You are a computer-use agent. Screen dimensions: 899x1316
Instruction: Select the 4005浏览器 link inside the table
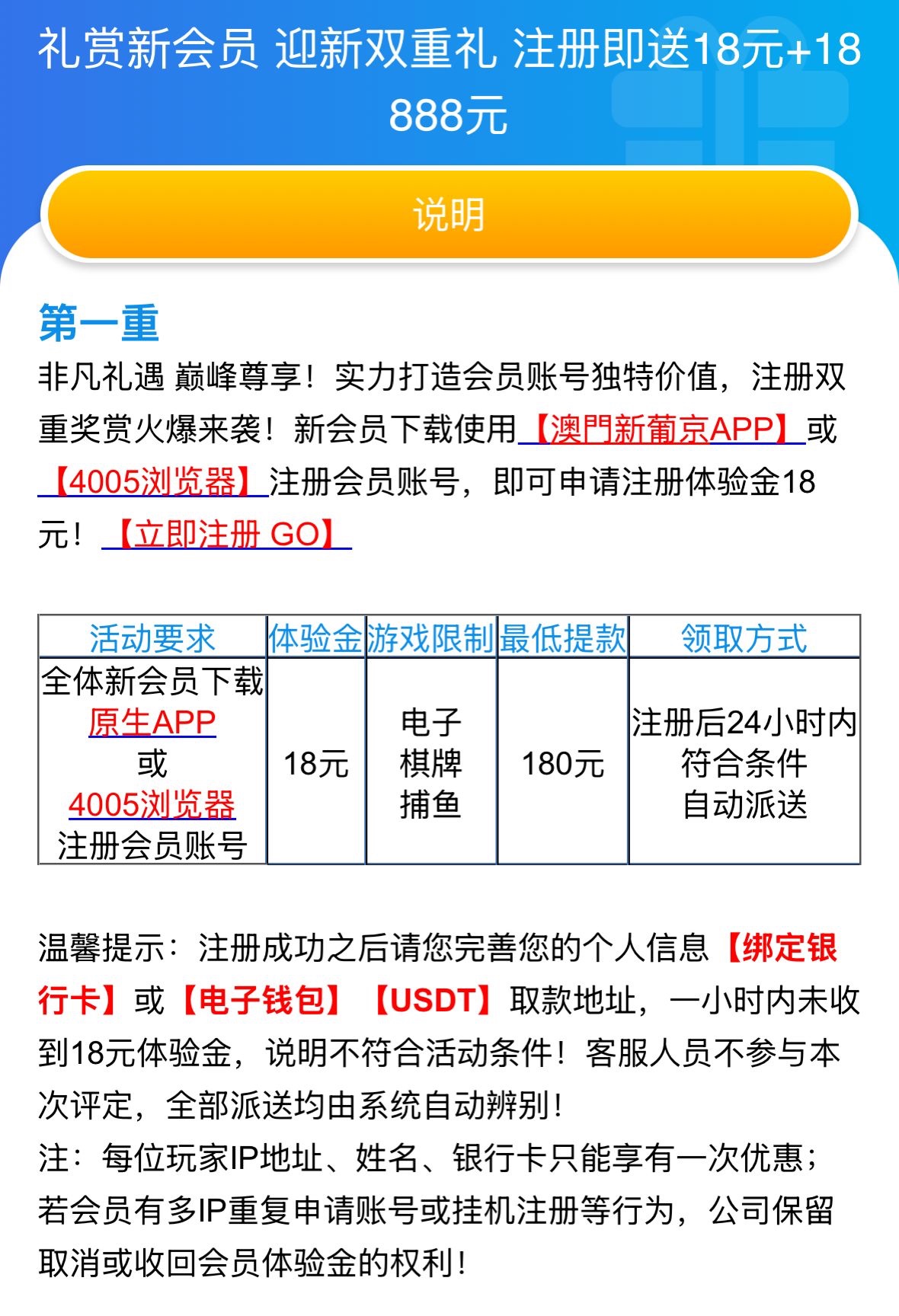pos(152,804)
